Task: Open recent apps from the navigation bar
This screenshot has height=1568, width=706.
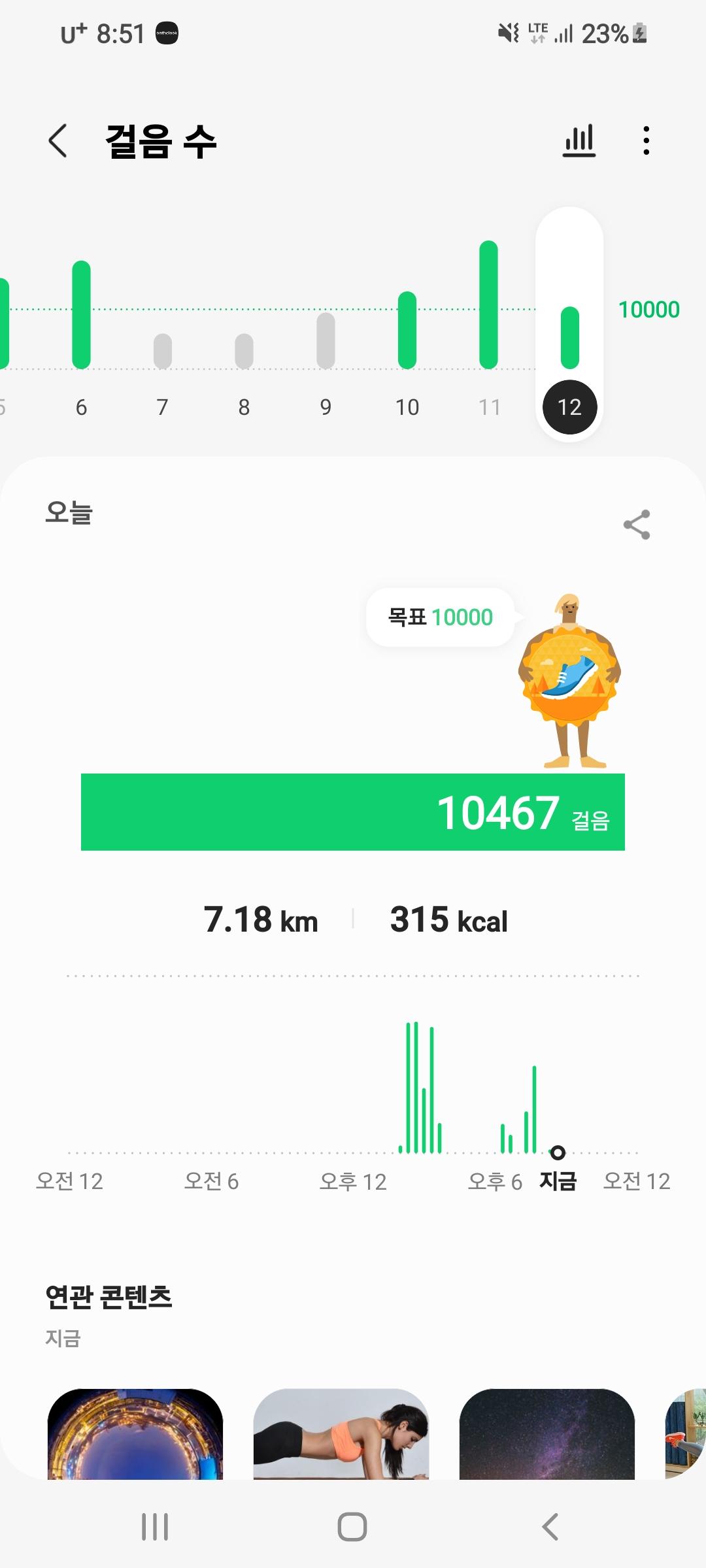Action: (155, 1527)
